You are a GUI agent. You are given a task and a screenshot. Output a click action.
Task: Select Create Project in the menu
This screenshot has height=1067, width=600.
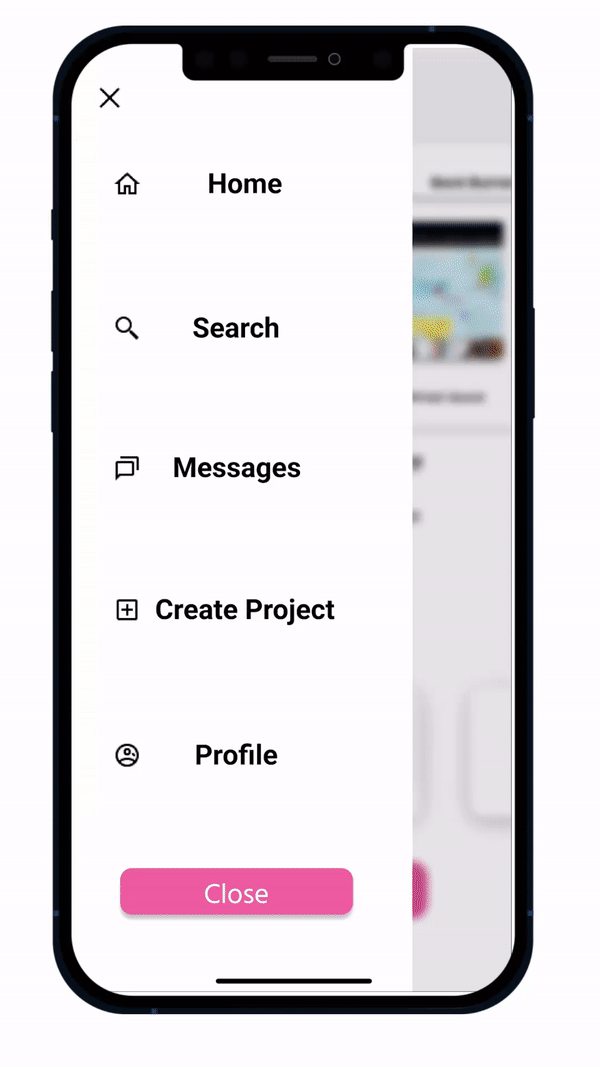[244, 610]
